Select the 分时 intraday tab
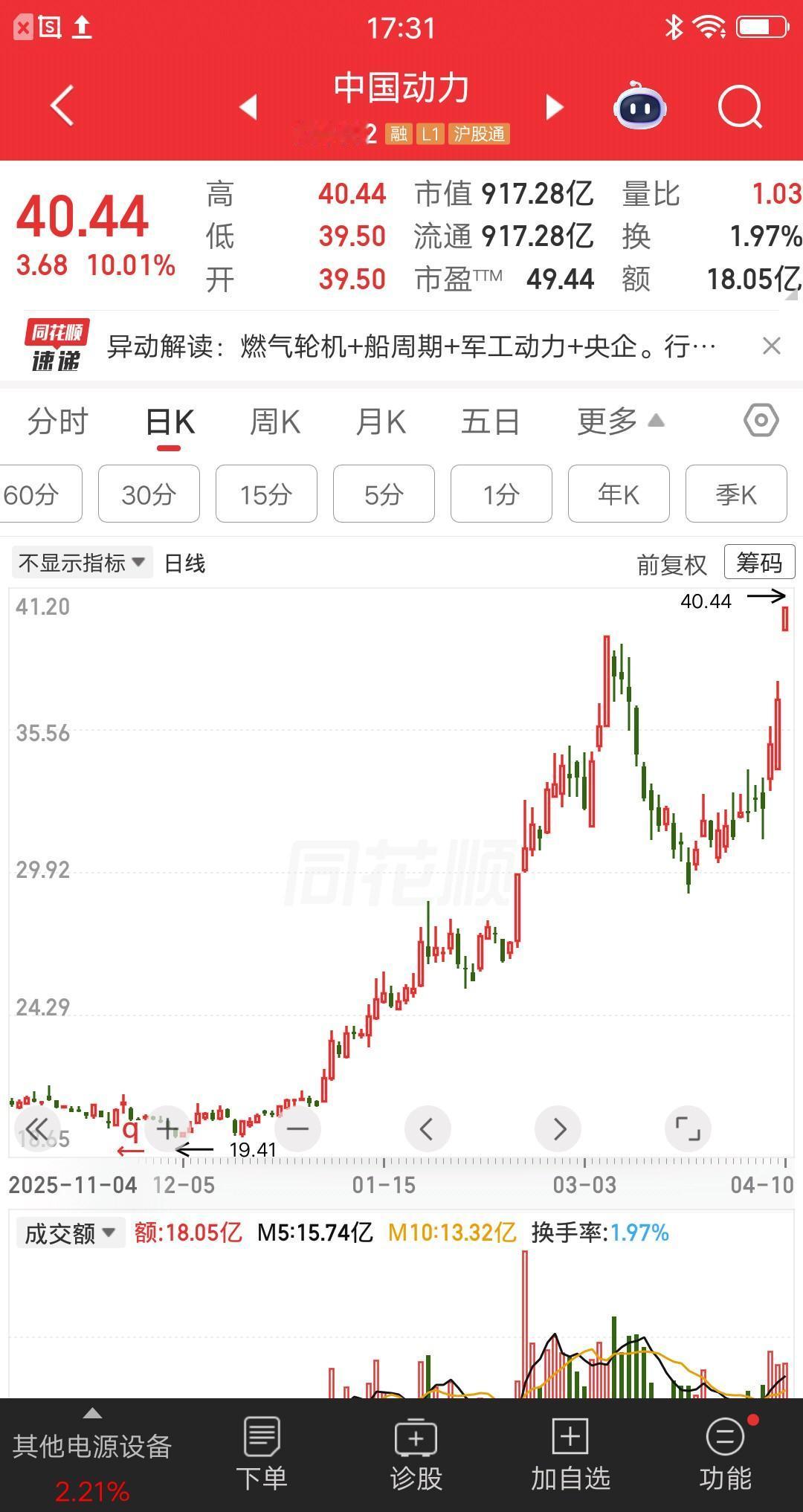Screen dimensions: 803x1512 click(x=58, y=420)
